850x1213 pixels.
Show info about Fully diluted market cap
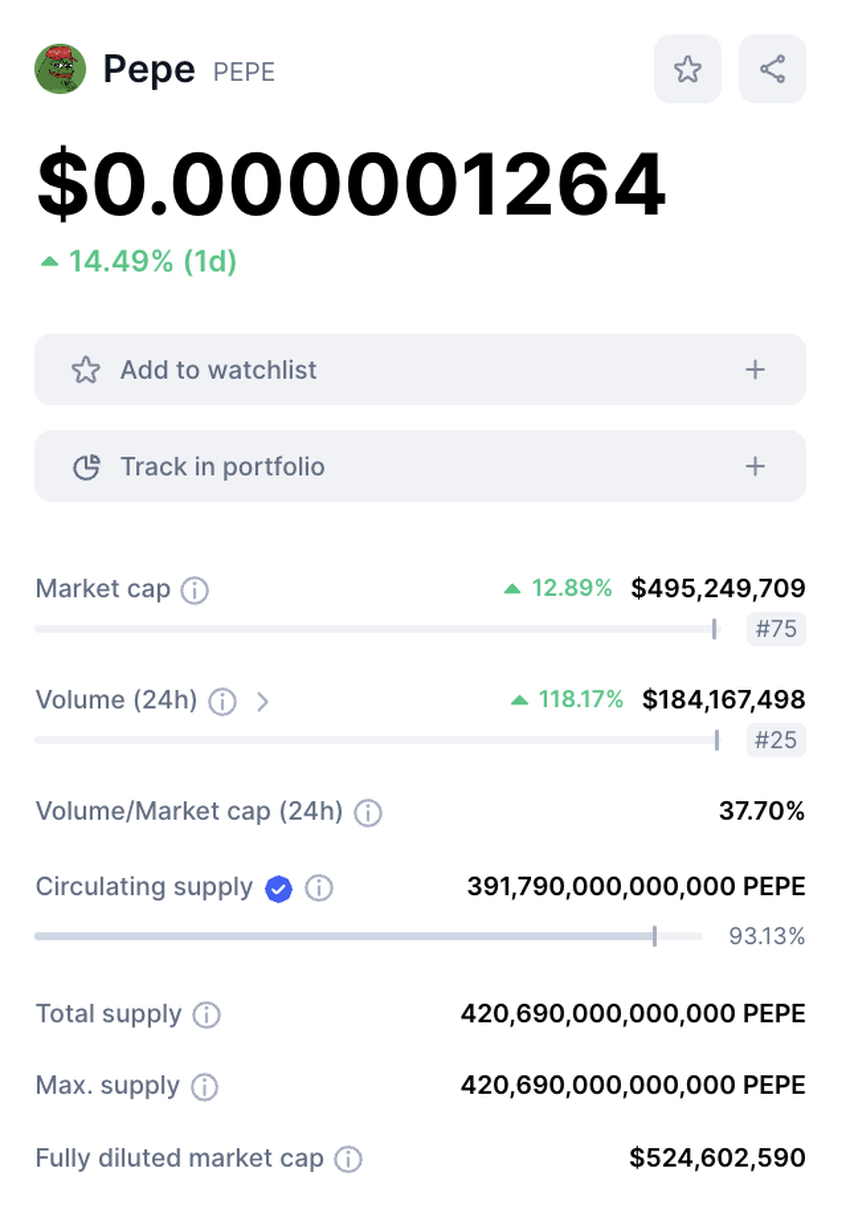[348, 1160]
